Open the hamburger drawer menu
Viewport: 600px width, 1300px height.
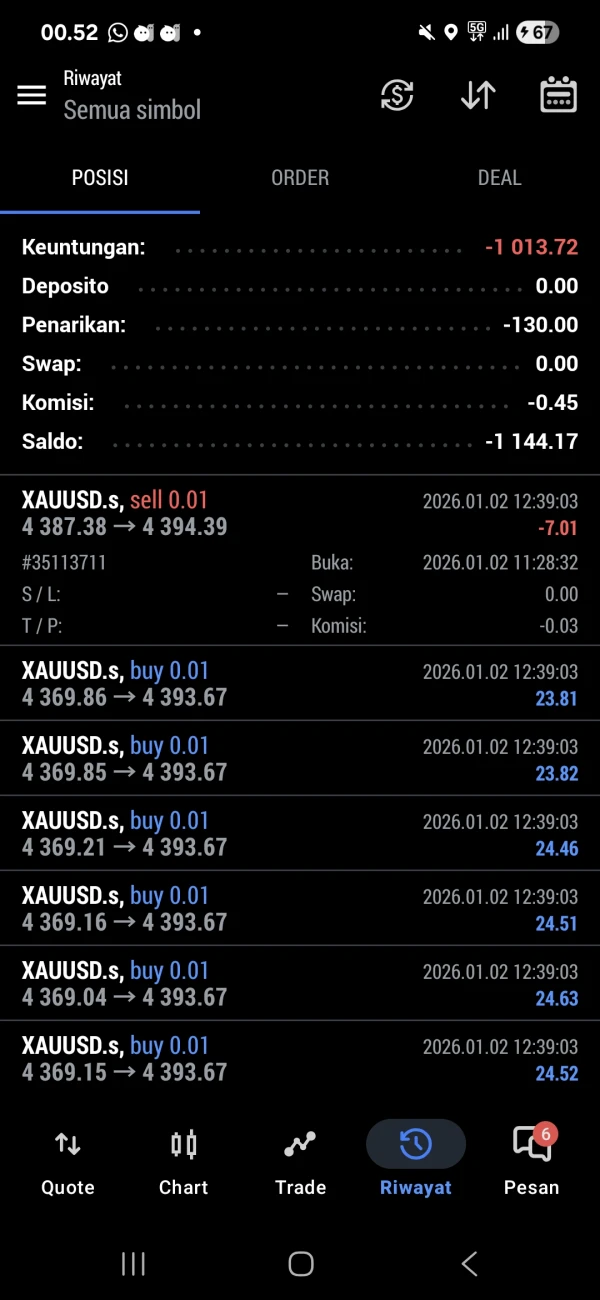point(32,95)
